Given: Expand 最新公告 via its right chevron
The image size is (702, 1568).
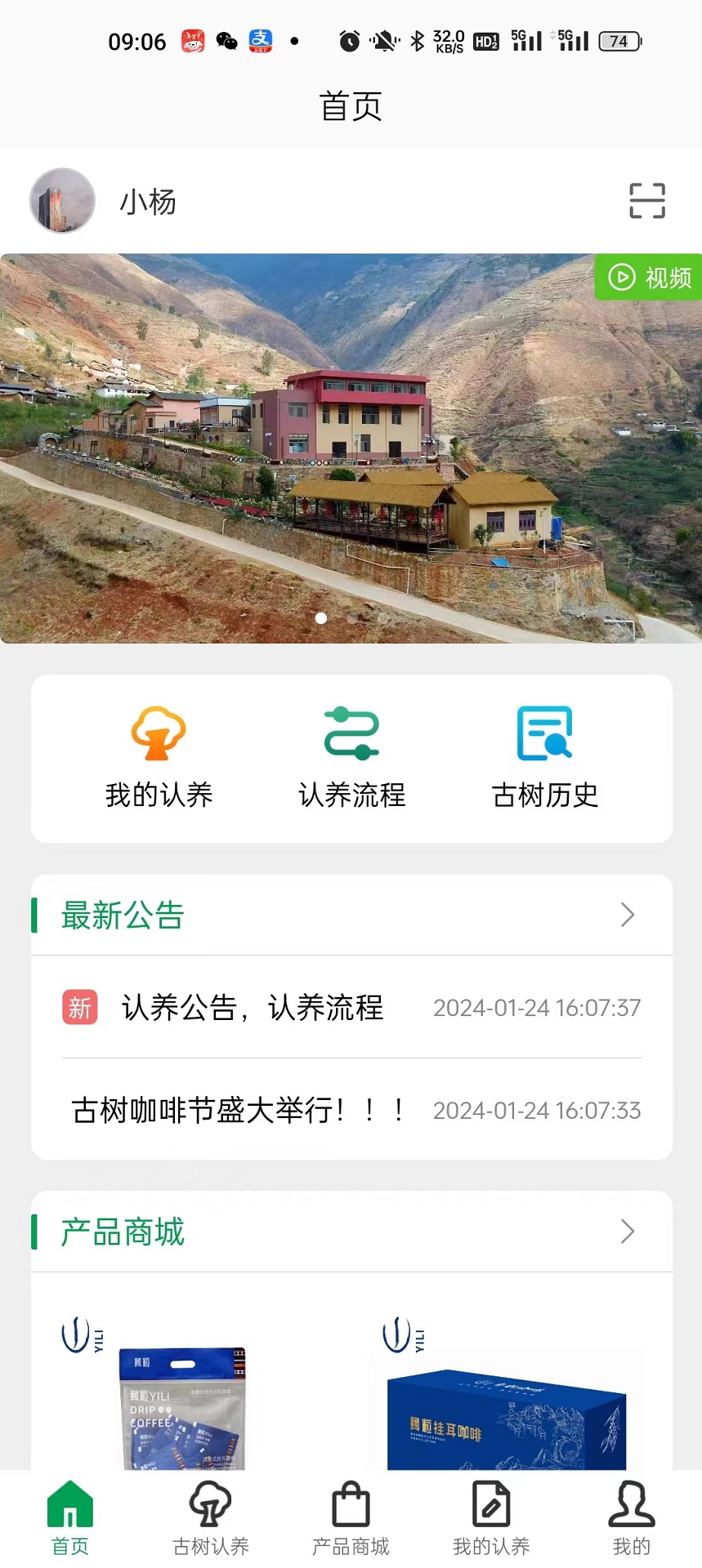Looking at the screenshot, I should coord(627,915).
